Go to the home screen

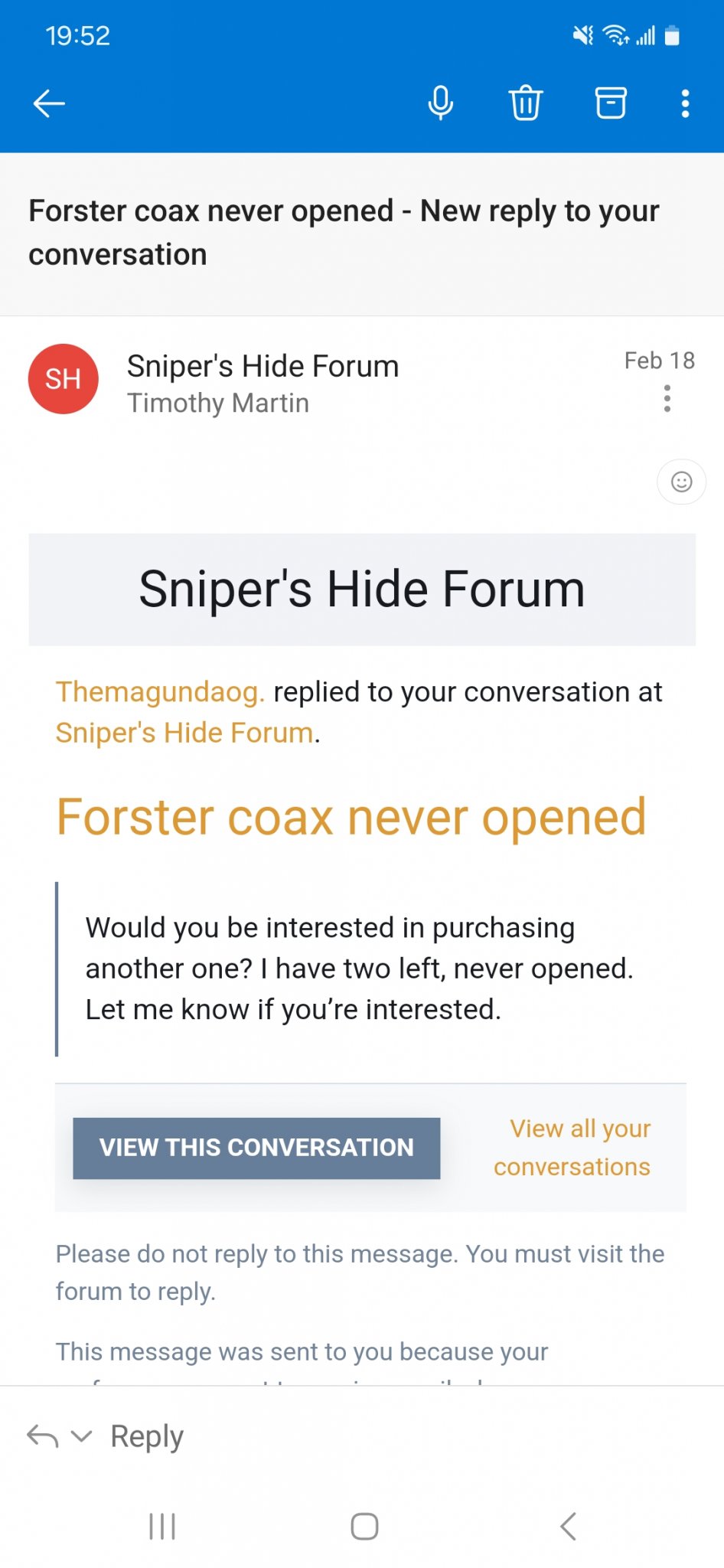(x=364, y=1526)
